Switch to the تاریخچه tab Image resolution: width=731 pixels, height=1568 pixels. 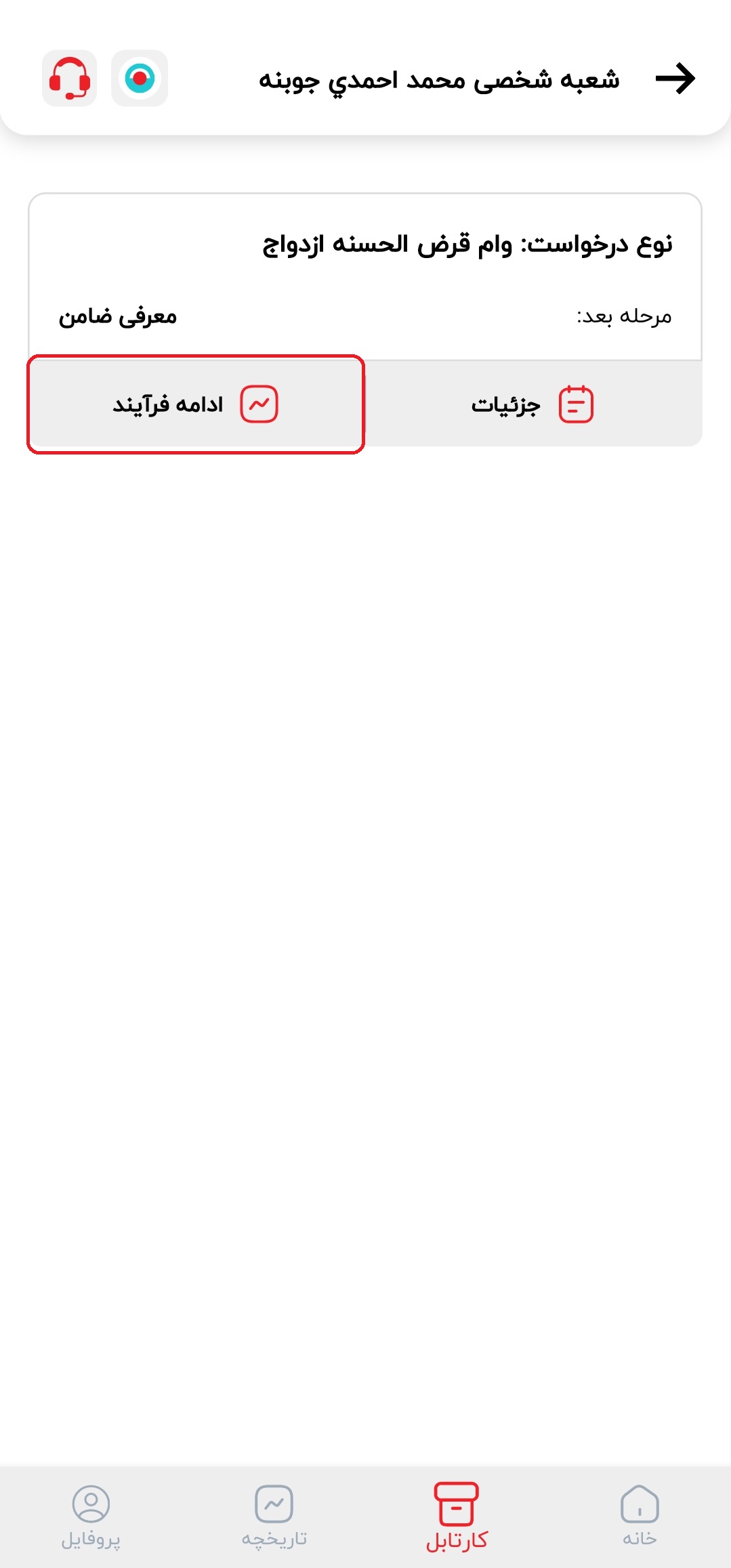(x=274, y=1516)
